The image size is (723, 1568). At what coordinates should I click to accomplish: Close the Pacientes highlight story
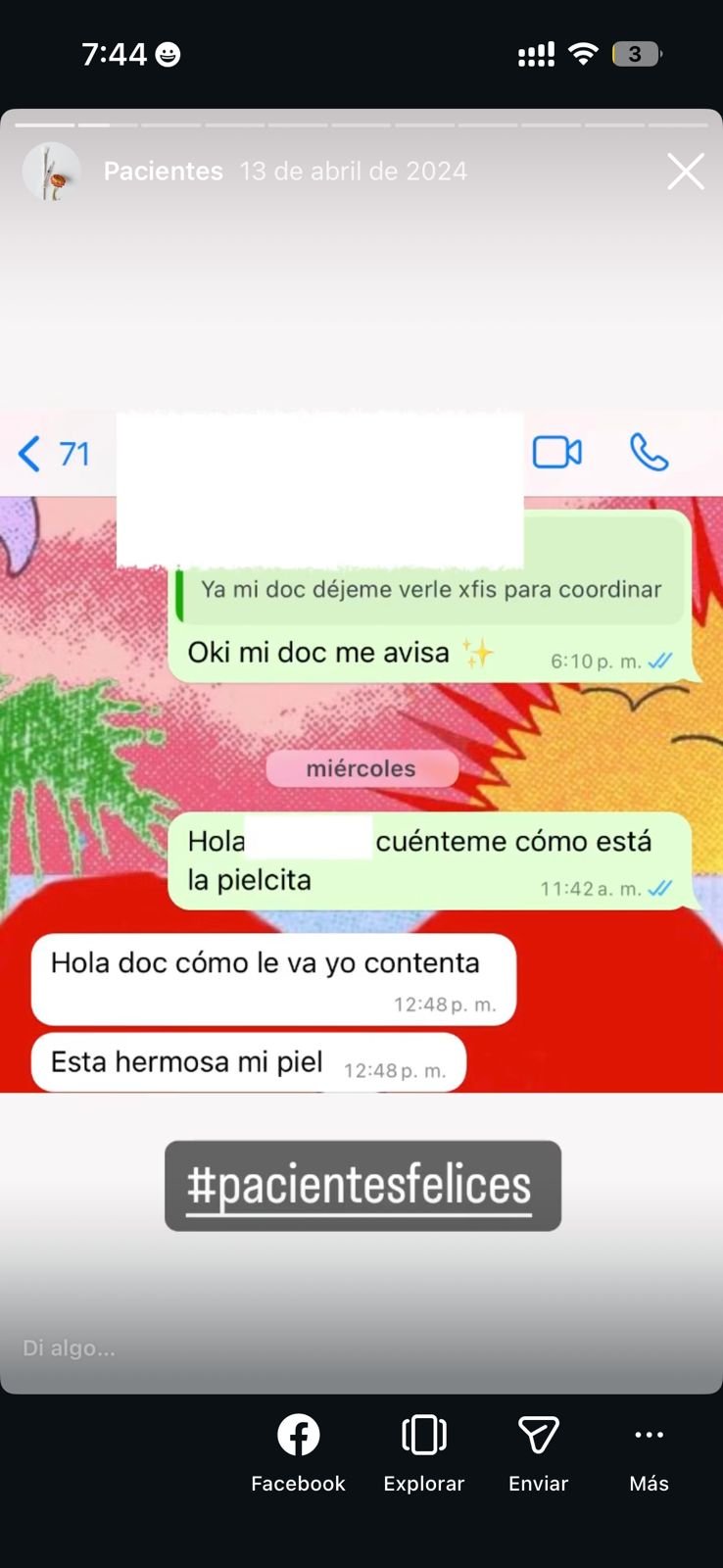[x=685, y=171]
